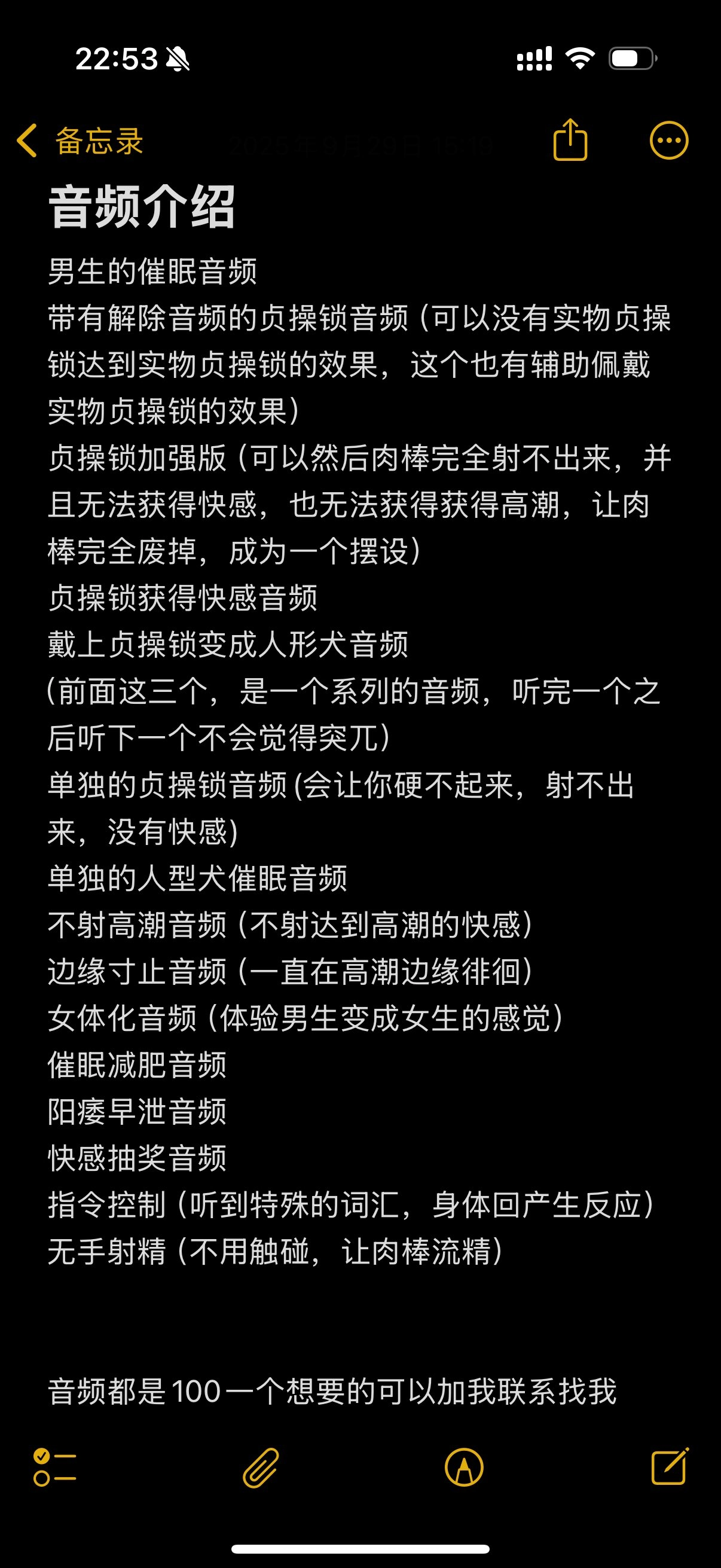Image resolution: width=721 pixels, height=1568 pixels.
Task: Go back to 备忘录 notes list
Action: tap(79, 141)
